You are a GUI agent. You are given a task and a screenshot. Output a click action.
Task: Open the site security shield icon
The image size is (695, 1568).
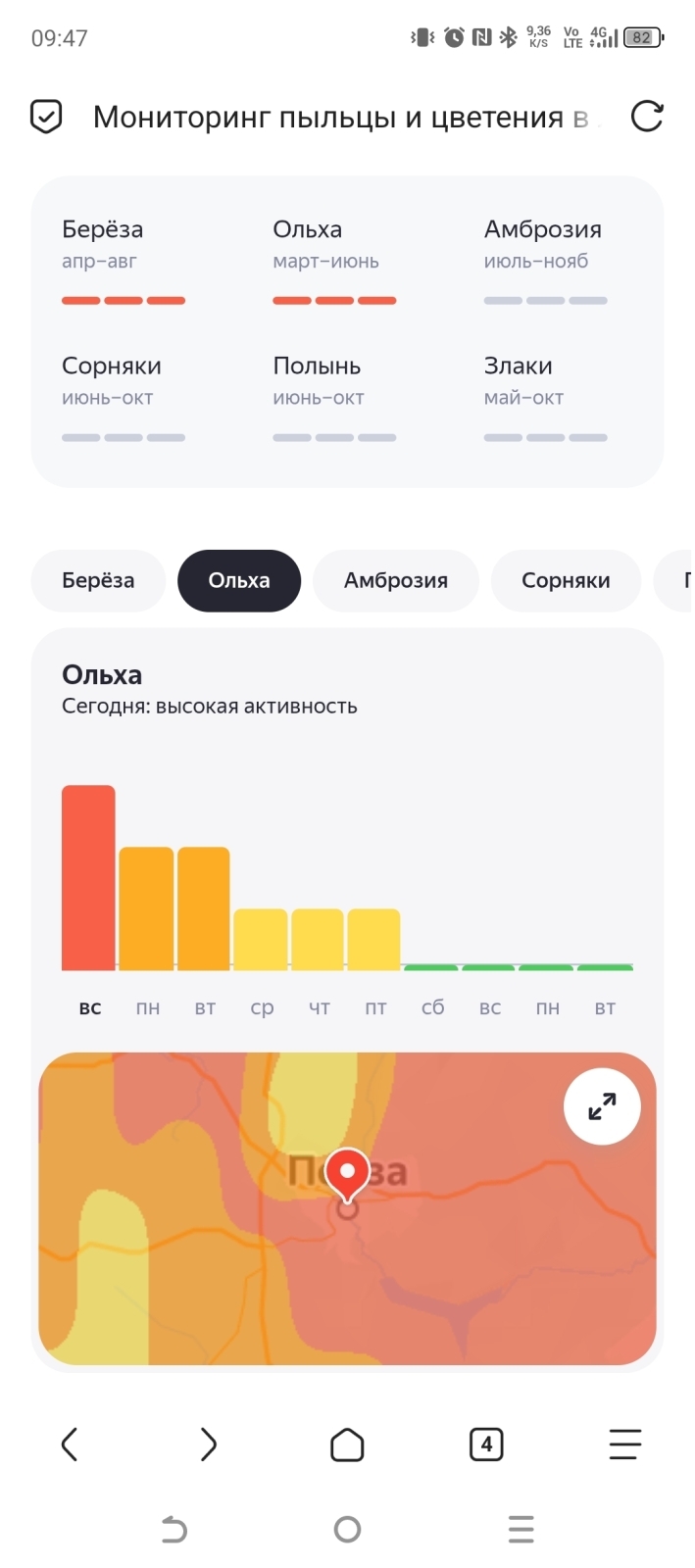[x=46, y=117]
